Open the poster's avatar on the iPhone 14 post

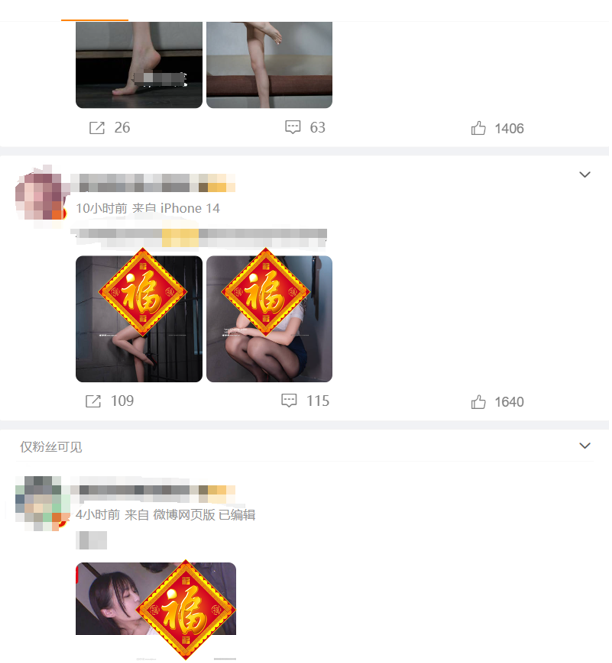pos(42,195)
